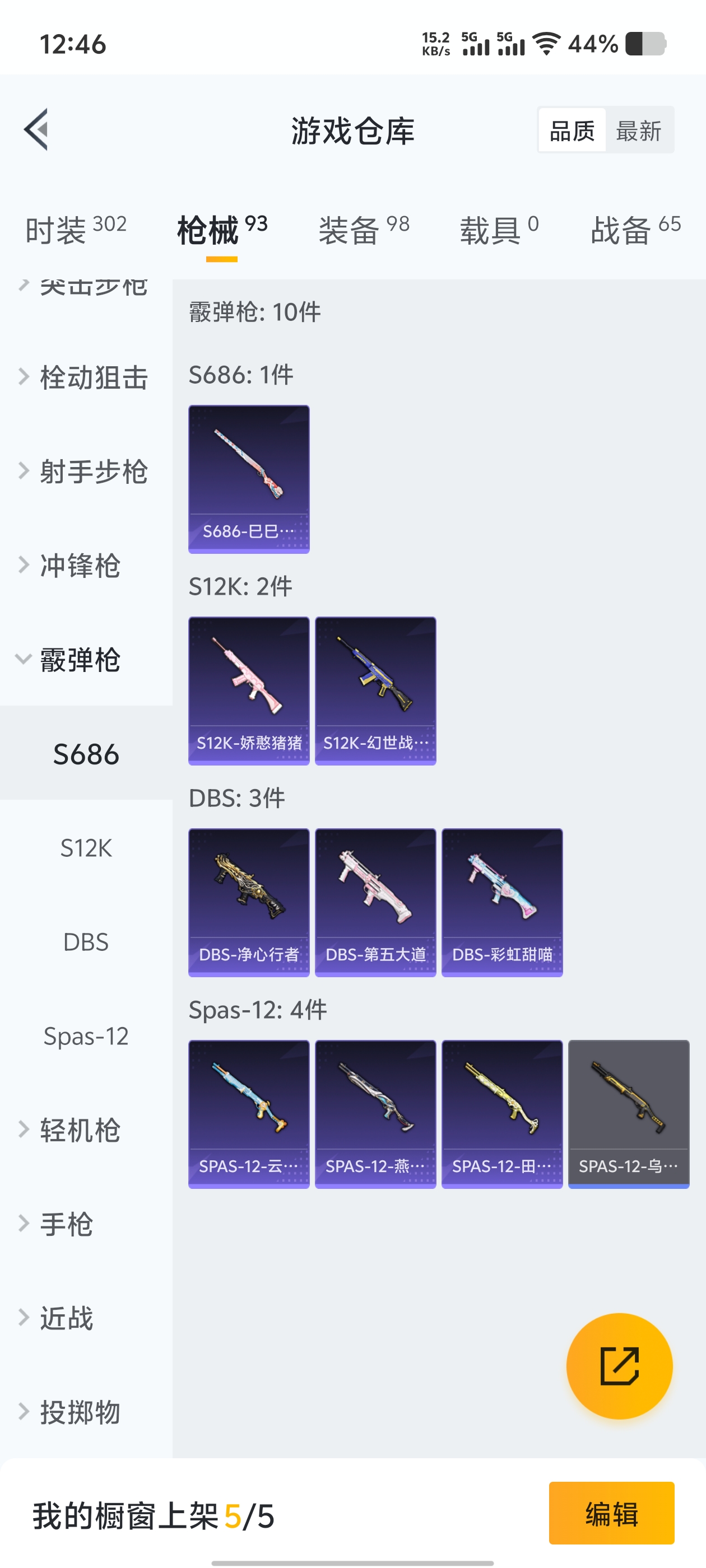Select the DBS subcategory

click(x=86, y=942)
